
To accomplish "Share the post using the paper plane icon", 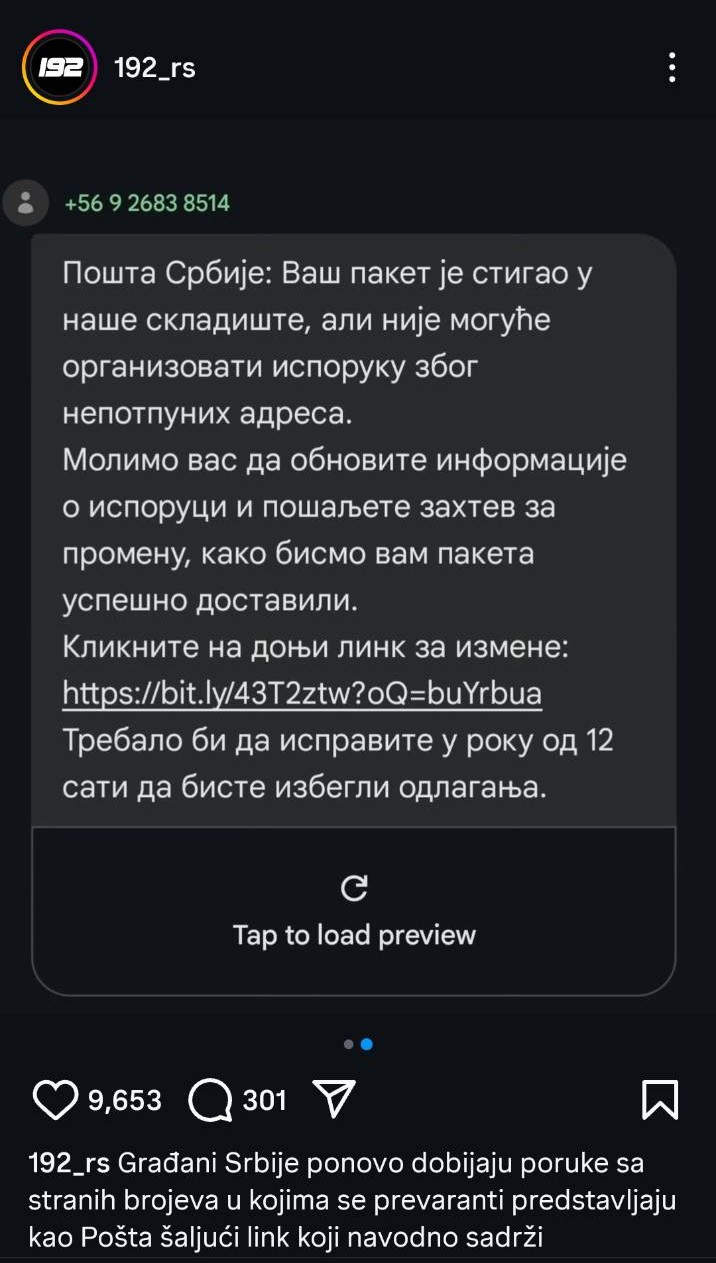I will (335, 1099).
